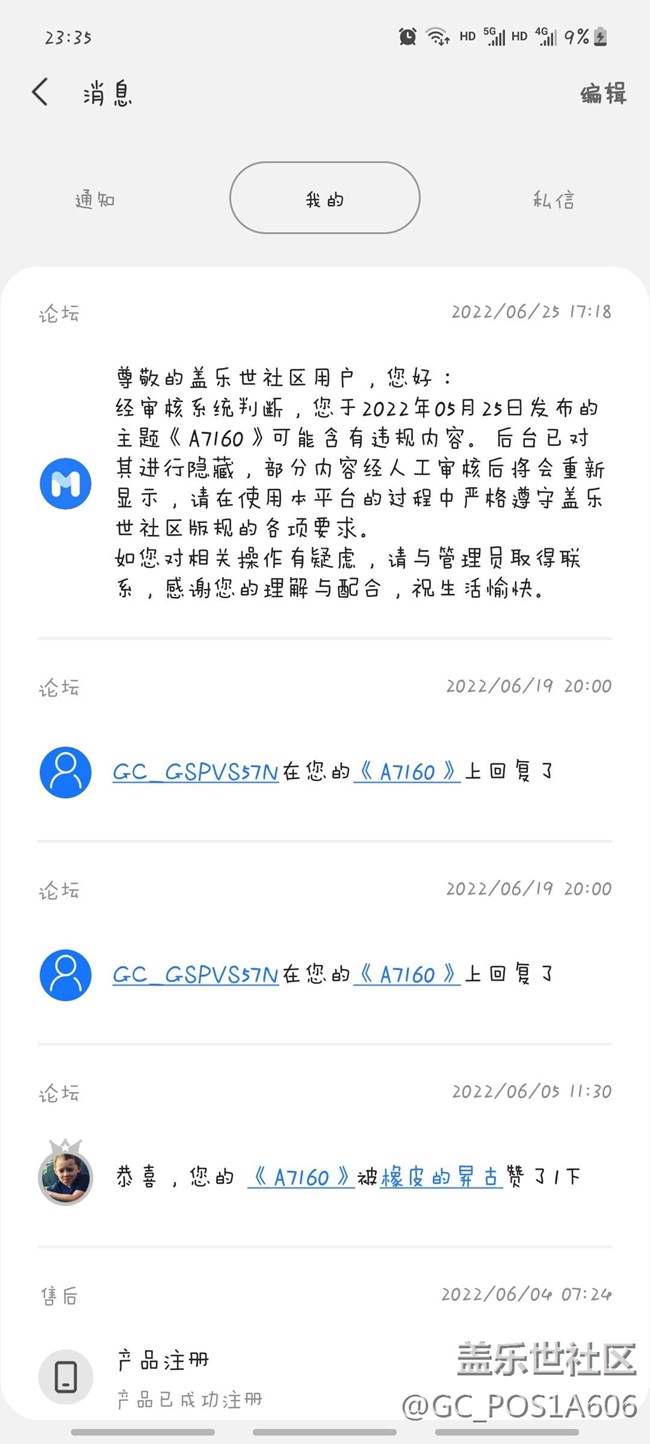The width and height of the screenshot is (650, 1444).
Task: Open the 尊敬的盖乐世社区用户 violation notice
Action: (360, 484)
